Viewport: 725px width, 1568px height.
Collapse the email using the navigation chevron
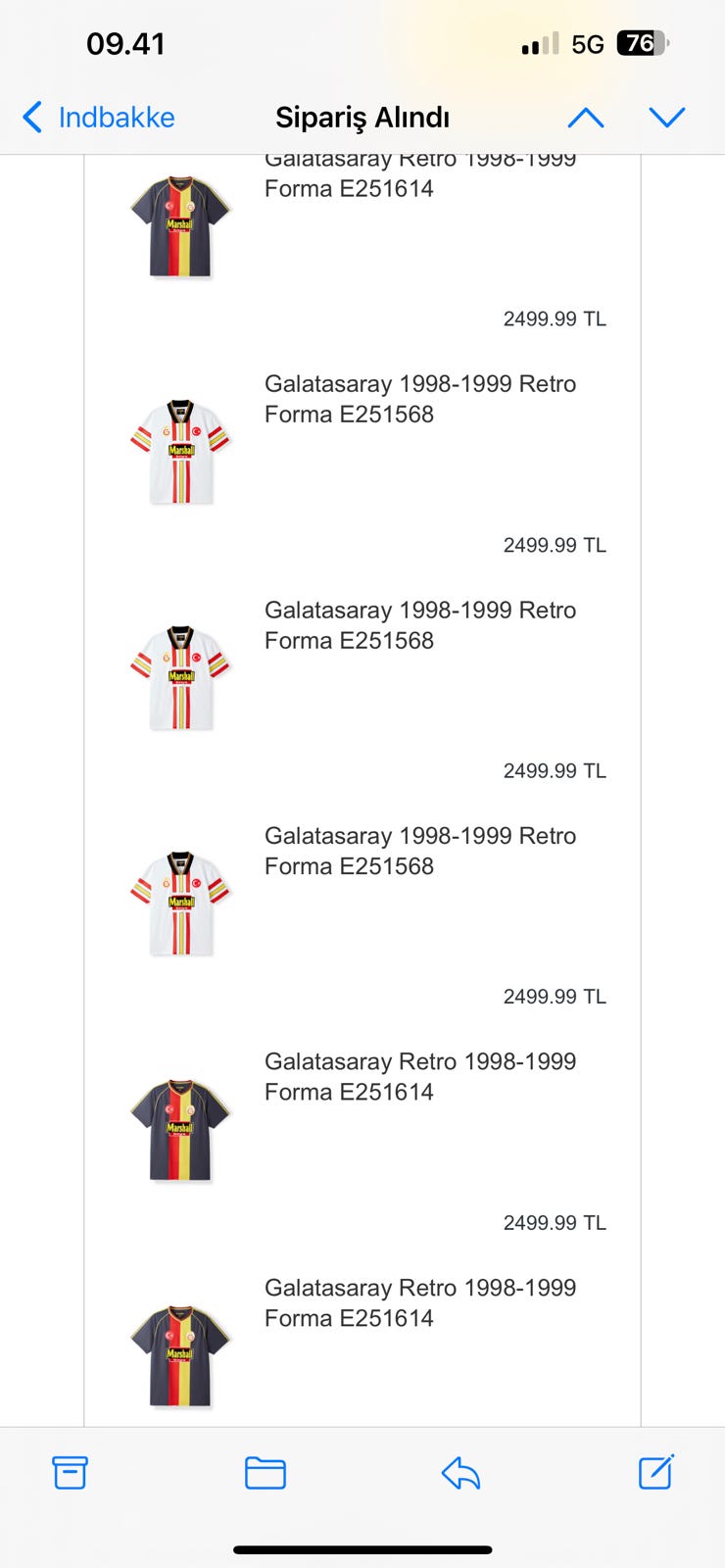(x=586, y=117)
